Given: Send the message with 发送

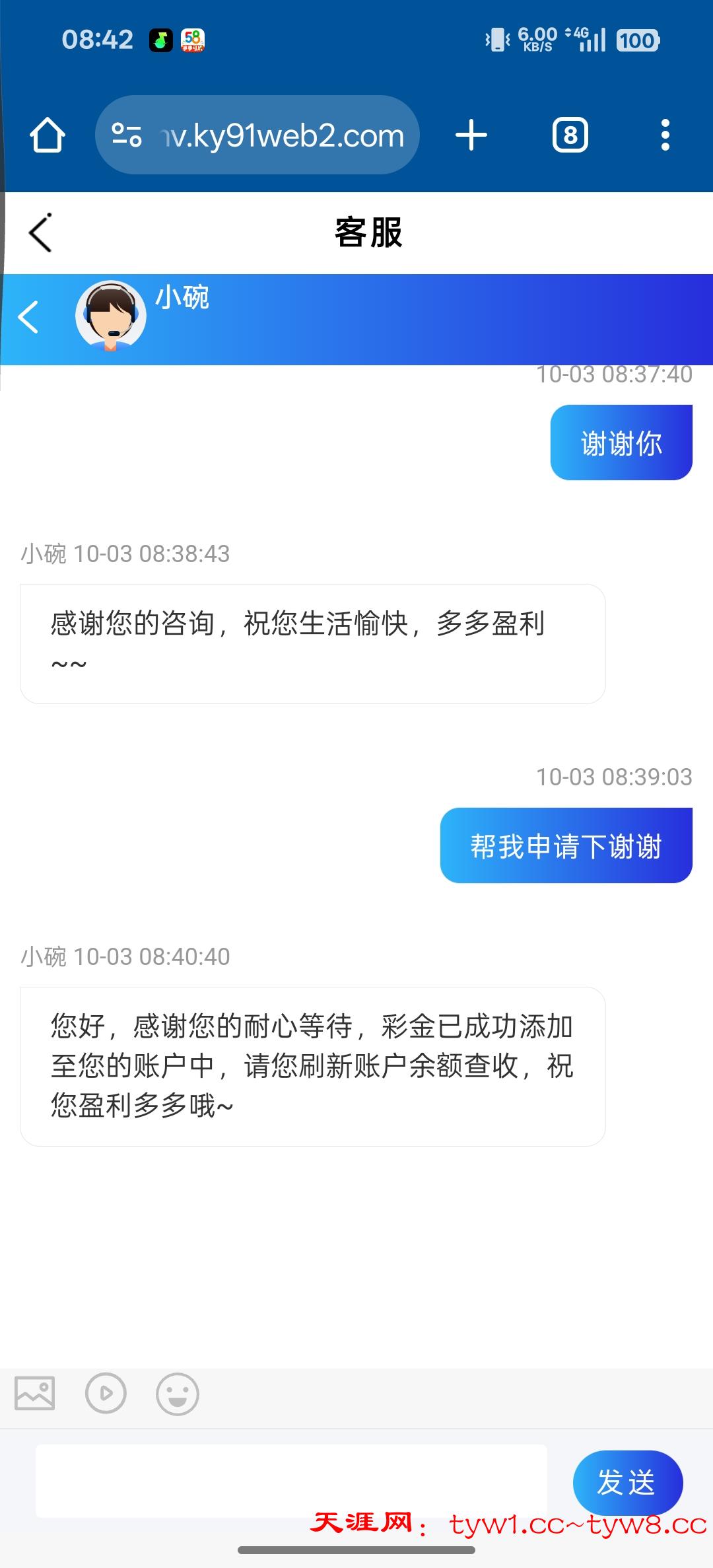Looking at the screenshot, I should (x=627, y=1482).
